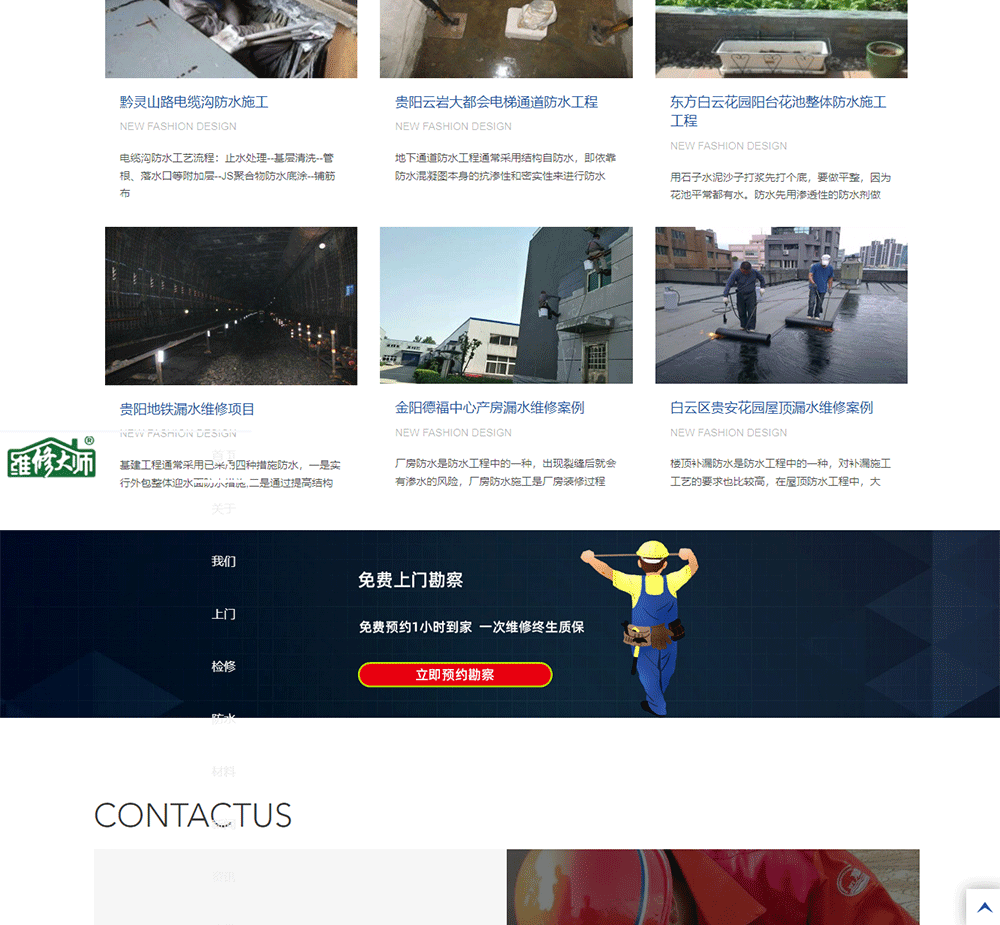Open 白云区贵安花园屋顶漏水维修案例 photo
This screenshot has width=1000, height=925.
781,305
